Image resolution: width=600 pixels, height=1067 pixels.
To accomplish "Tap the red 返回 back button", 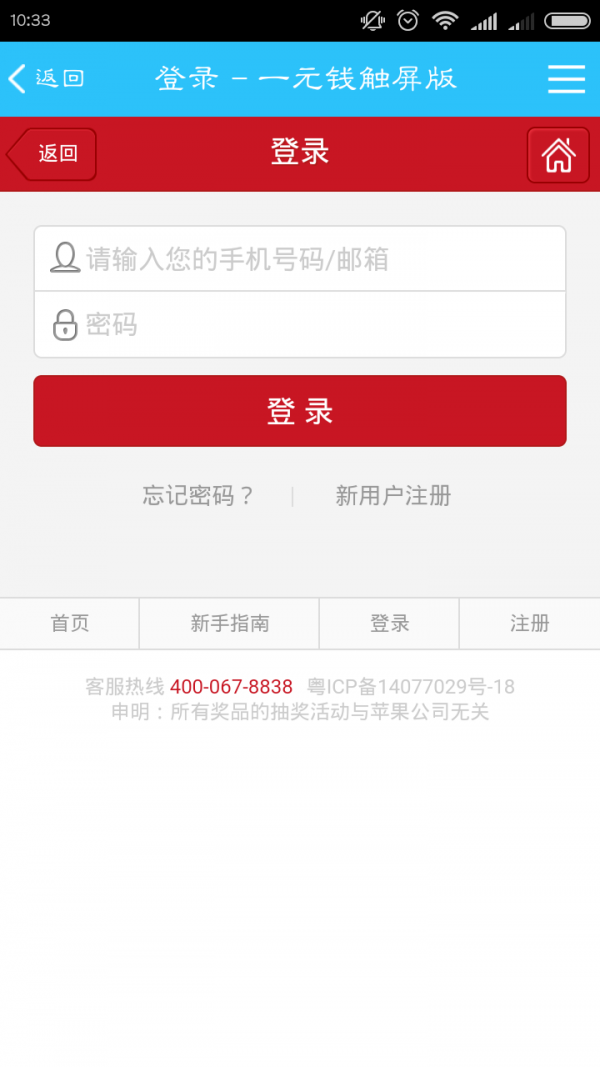I will [53, 154].
